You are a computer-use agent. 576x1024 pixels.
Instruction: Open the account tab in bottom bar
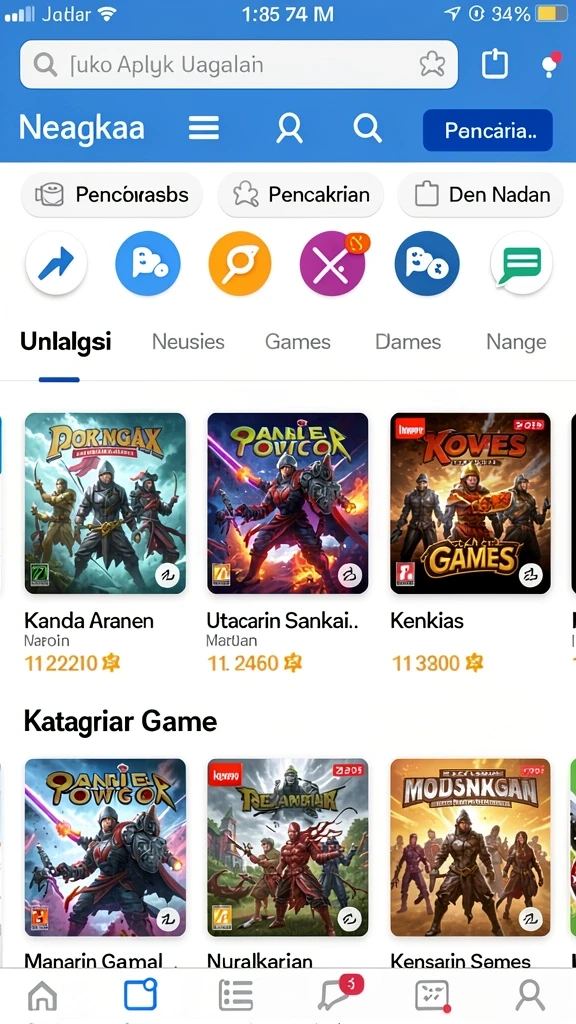click(x=530, y=996)
